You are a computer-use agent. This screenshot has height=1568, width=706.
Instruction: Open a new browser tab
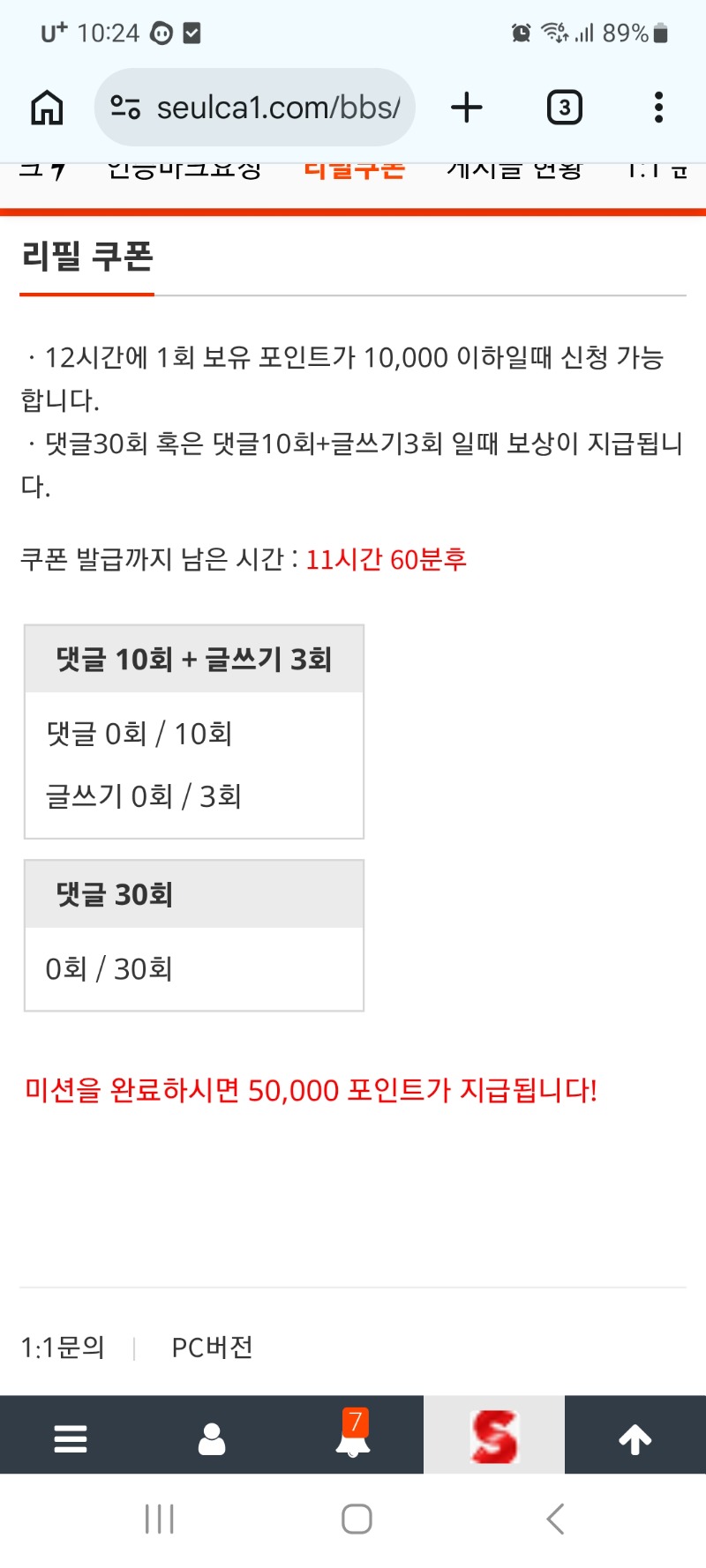(x=467, y=108)
